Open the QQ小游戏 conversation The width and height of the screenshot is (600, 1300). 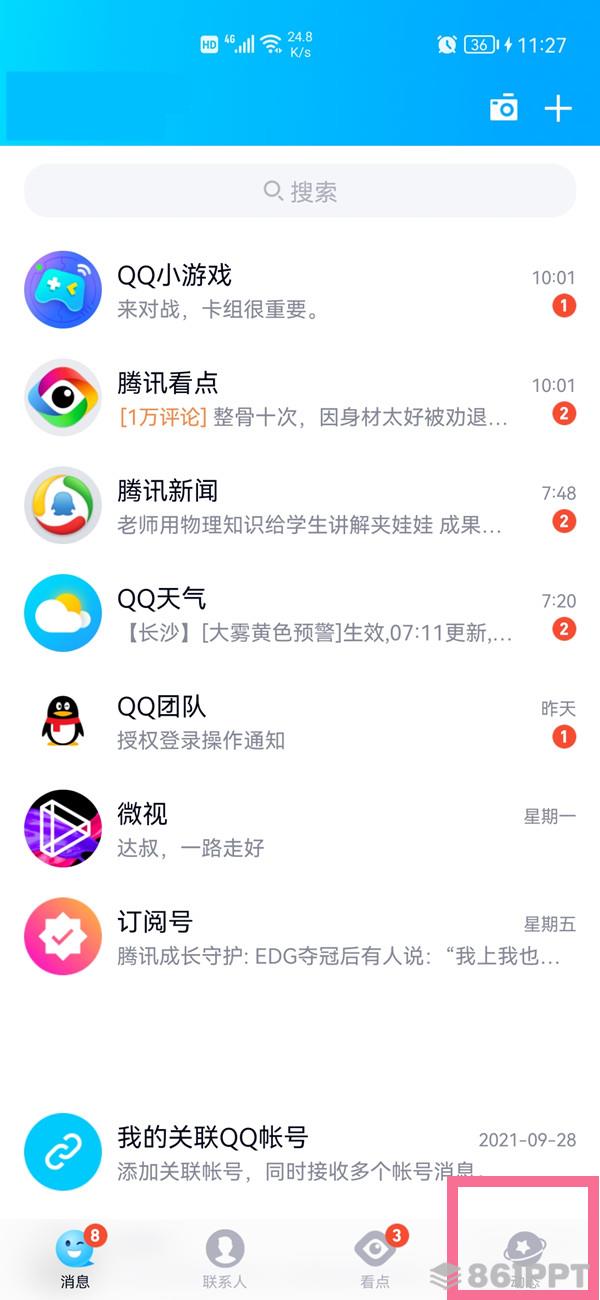[x=300, y=290]
